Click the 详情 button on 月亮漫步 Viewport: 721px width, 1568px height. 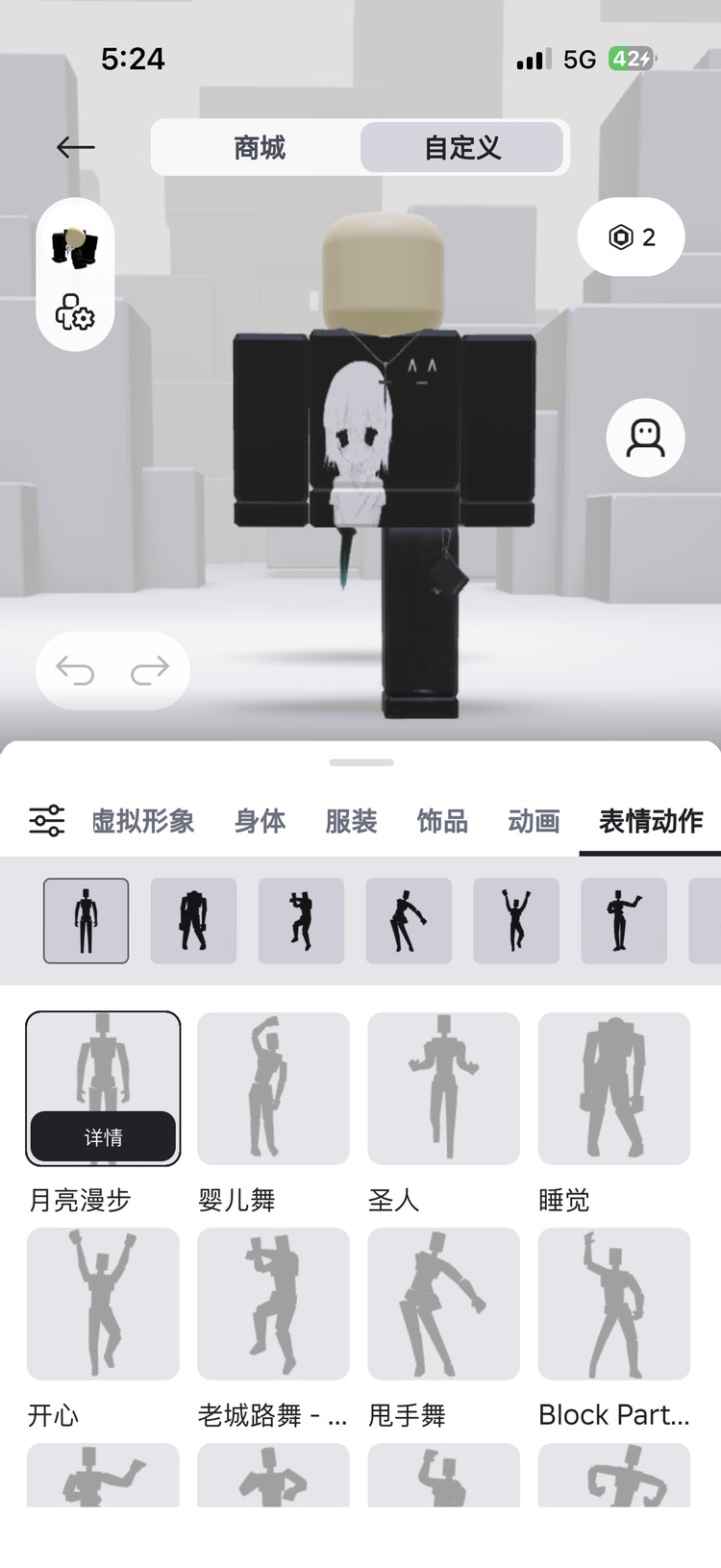point(104,1137)
